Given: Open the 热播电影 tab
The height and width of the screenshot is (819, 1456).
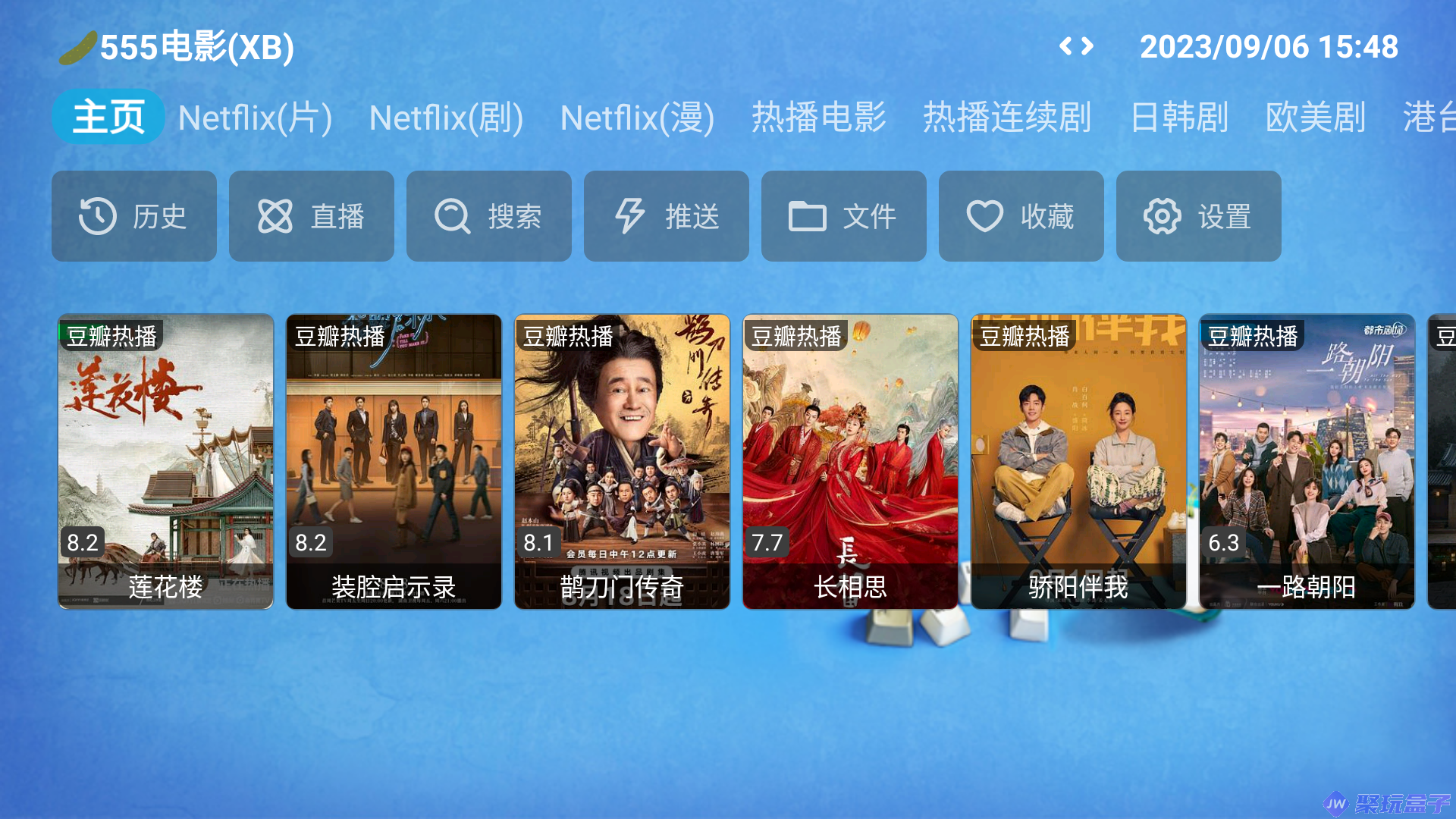Looking at the screenshot, I should pyautogui.click(x=818, y=118).
